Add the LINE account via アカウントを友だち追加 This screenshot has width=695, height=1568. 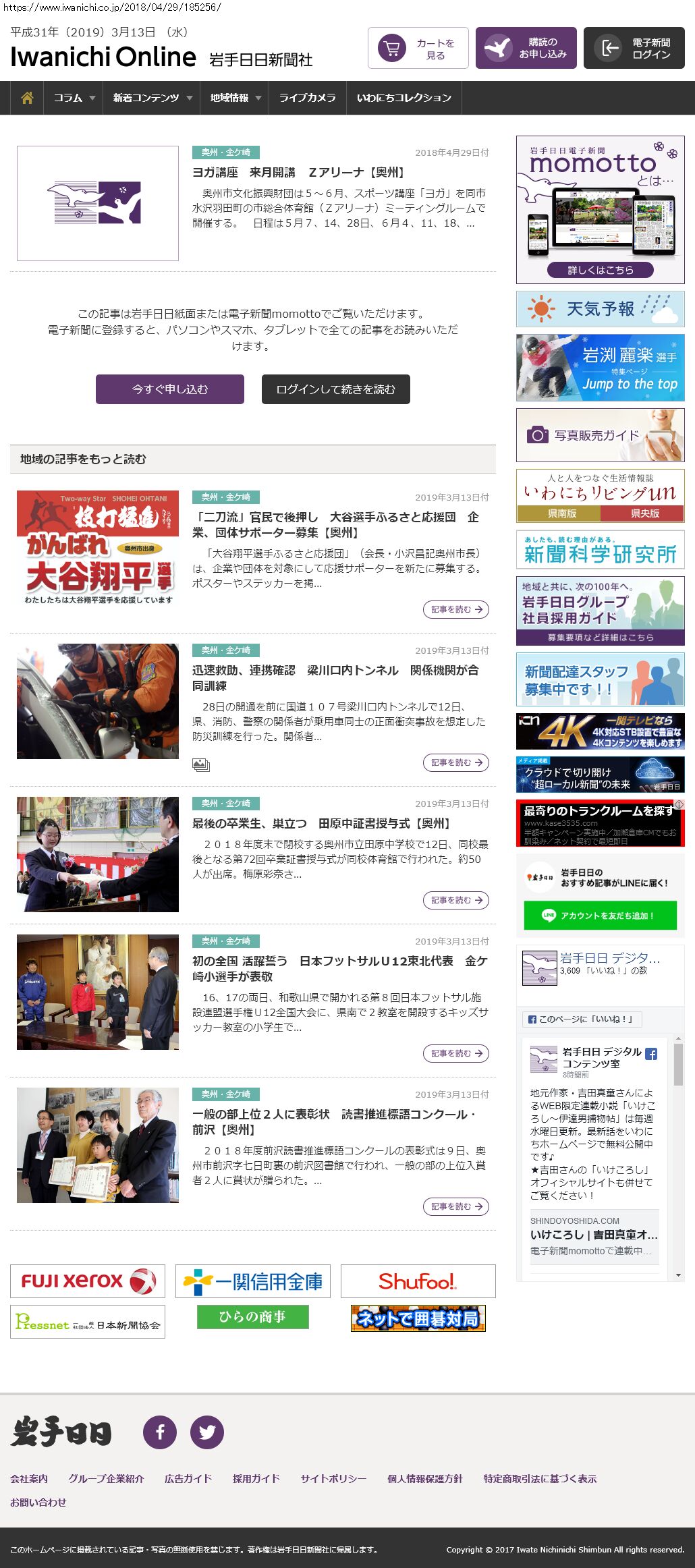pyautogui.click(x=600, y=916)
